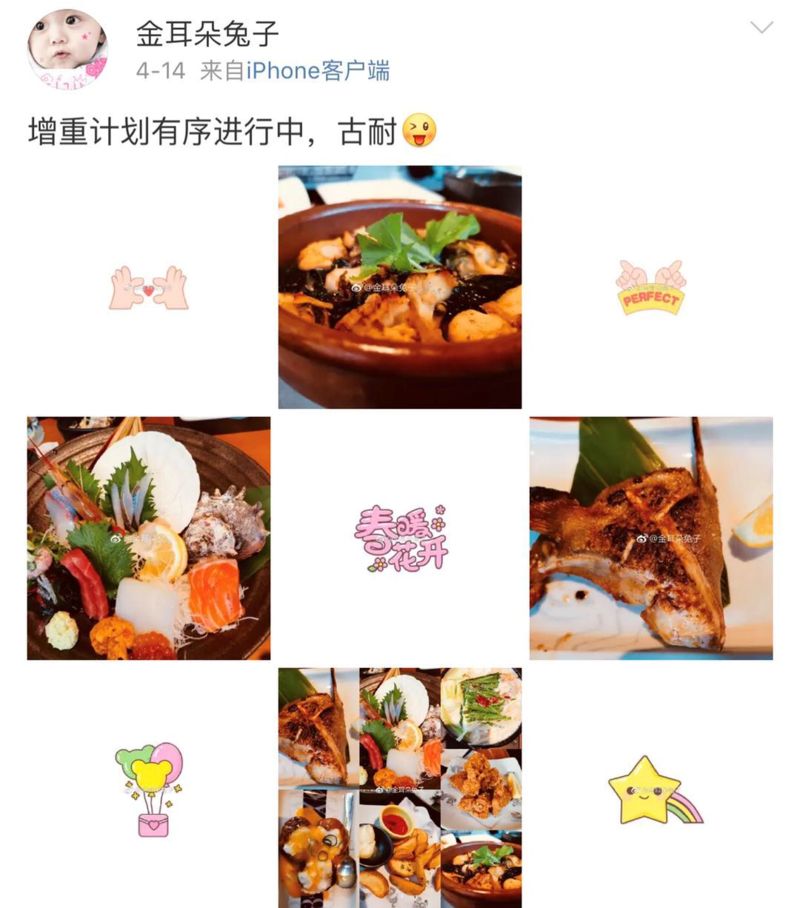The width and height of the screenshot is (800, 908).
Task: Open the 春暖花开 sticker image
Action: click(400, 538)
